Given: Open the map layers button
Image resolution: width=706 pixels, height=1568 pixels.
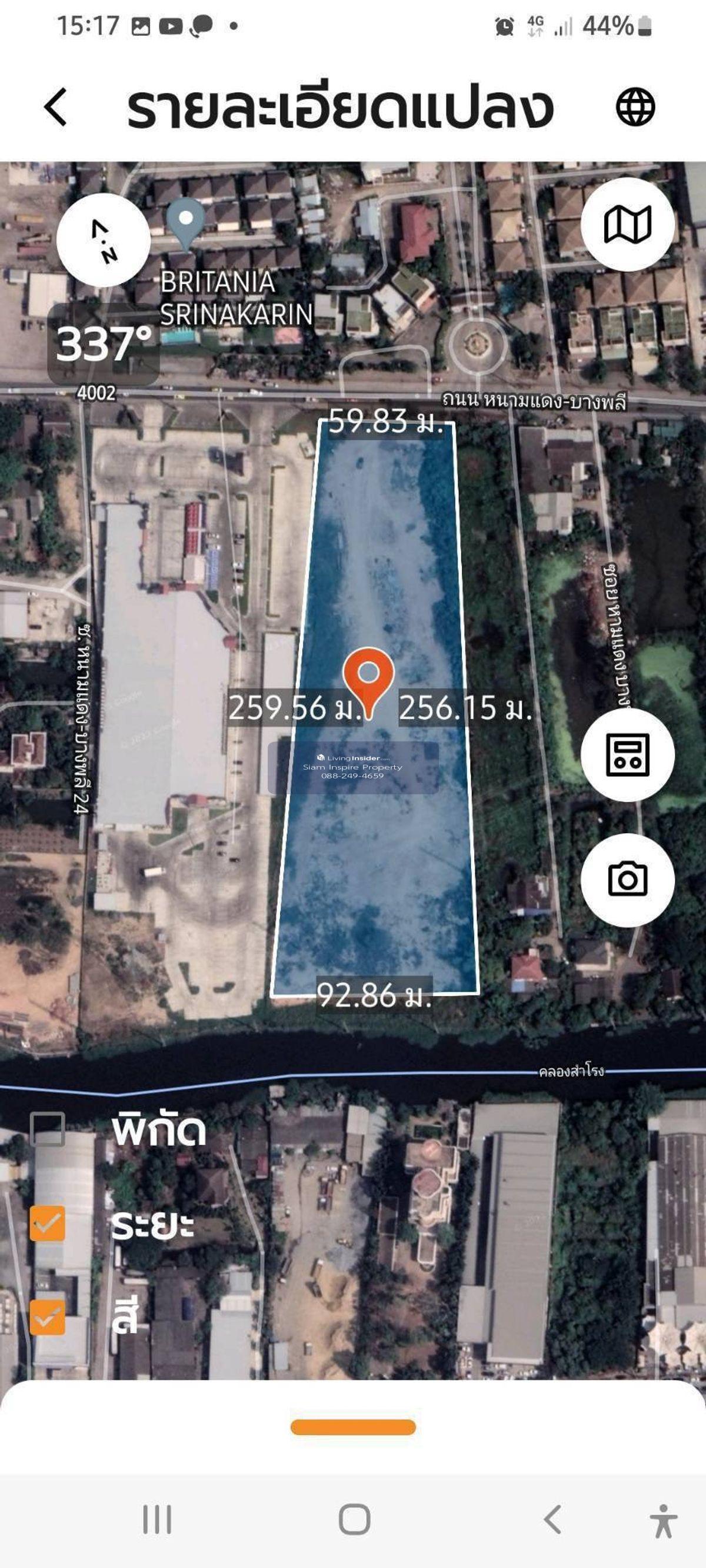Looking at the screenshot, I should pyautogui.click(x=627, y=225).
